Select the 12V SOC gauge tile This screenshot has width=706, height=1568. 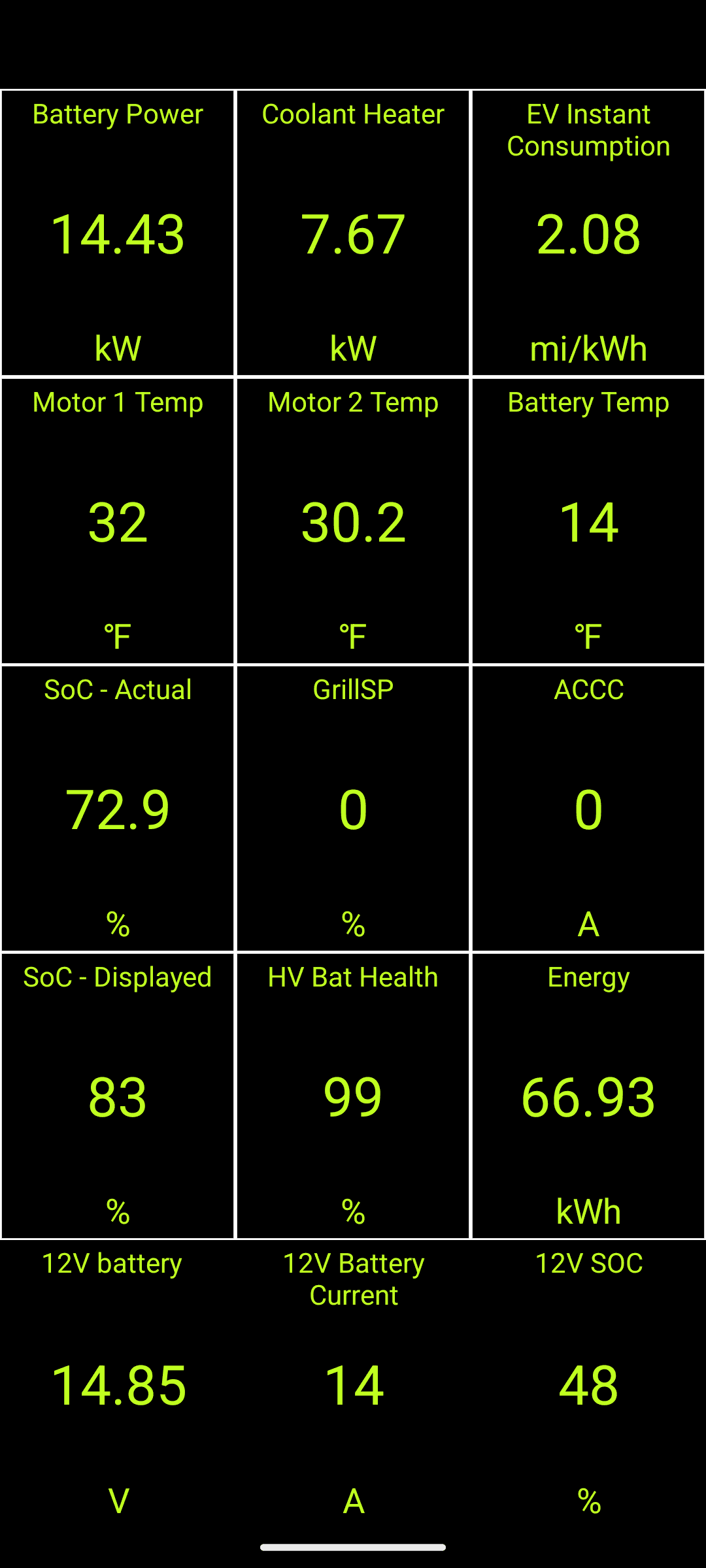pos(588,1384)
